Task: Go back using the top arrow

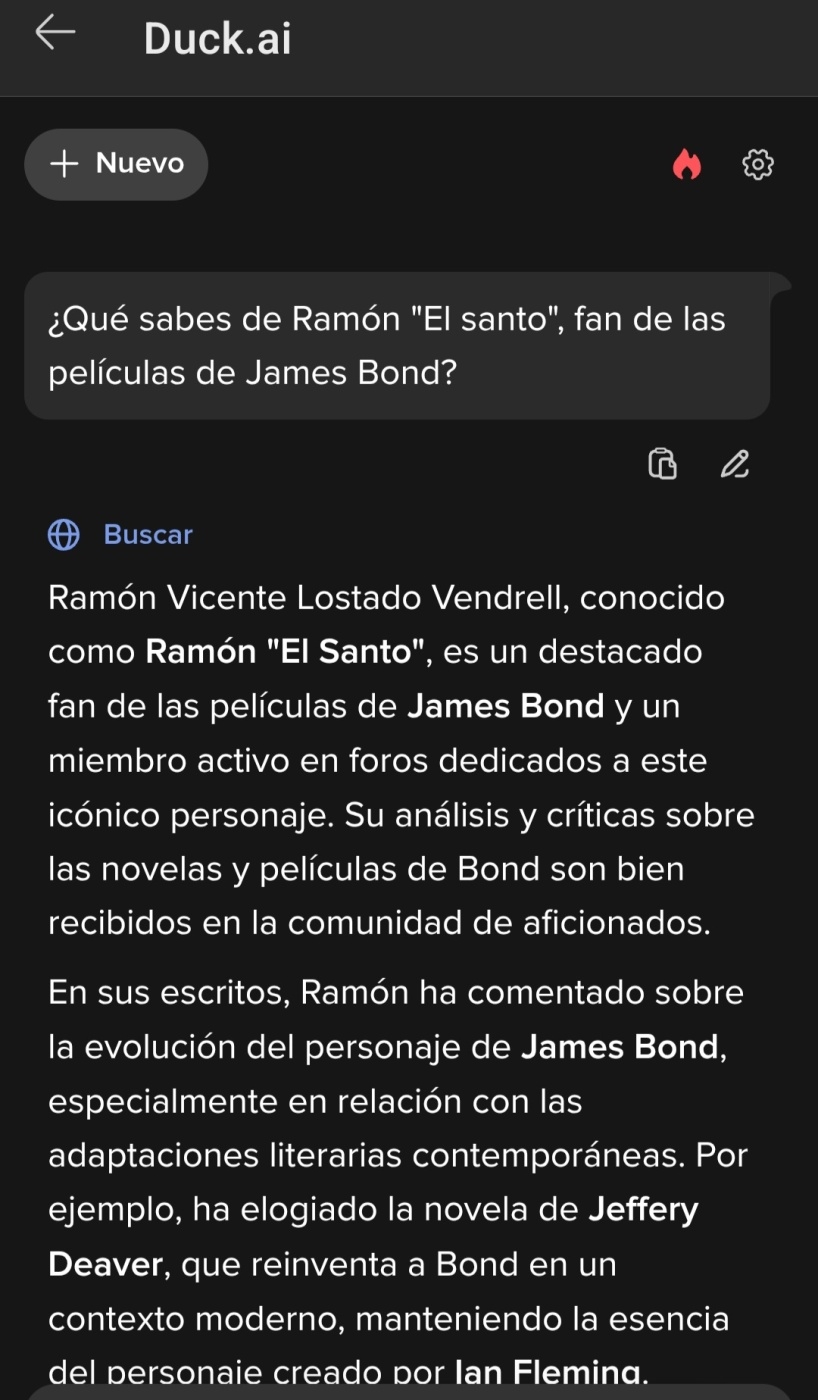Action: click(x=55, y=33)
